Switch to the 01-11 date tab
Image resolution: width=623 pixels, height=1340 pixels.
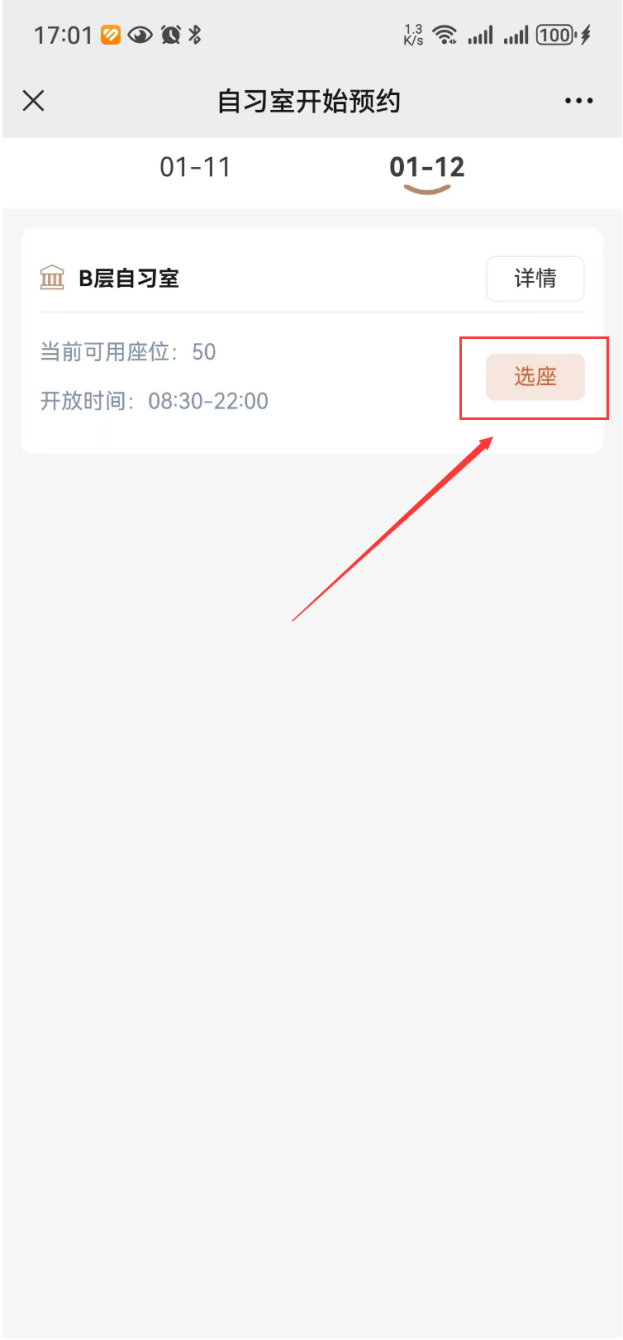click(x=195, y=167)
